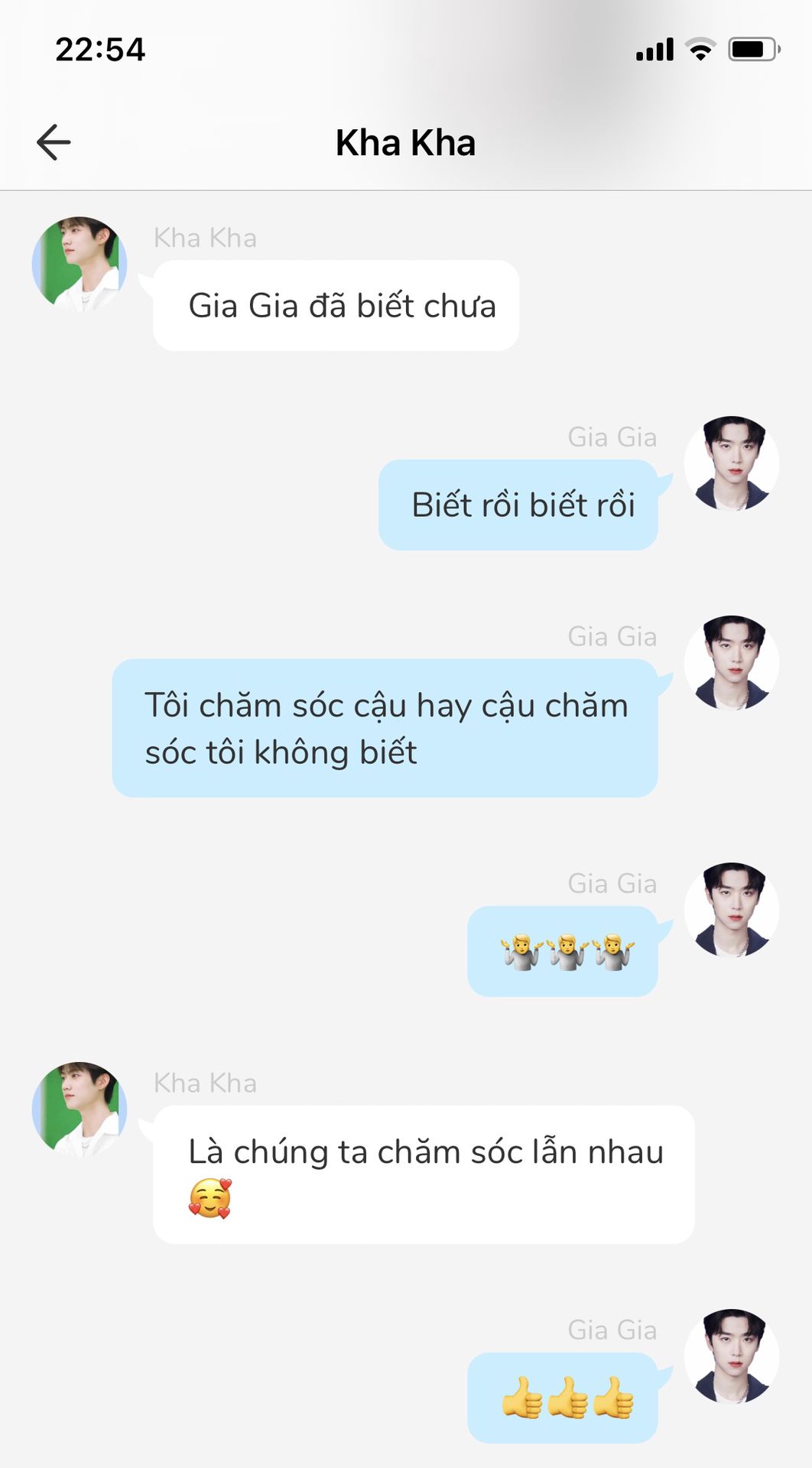The image size is (812, 1468).
Task: Go back using the top-left arrow
Action: [54, 142]
